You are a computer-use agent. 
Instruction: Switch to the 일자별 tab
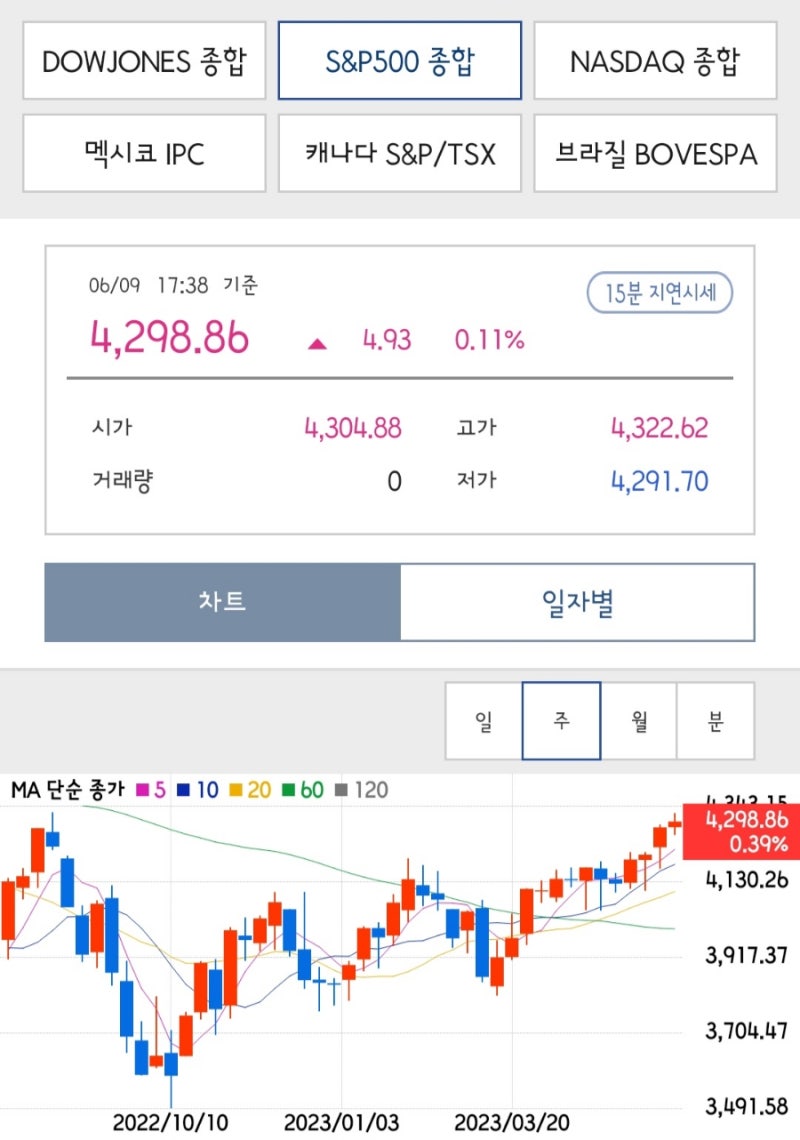click(577, 602)
